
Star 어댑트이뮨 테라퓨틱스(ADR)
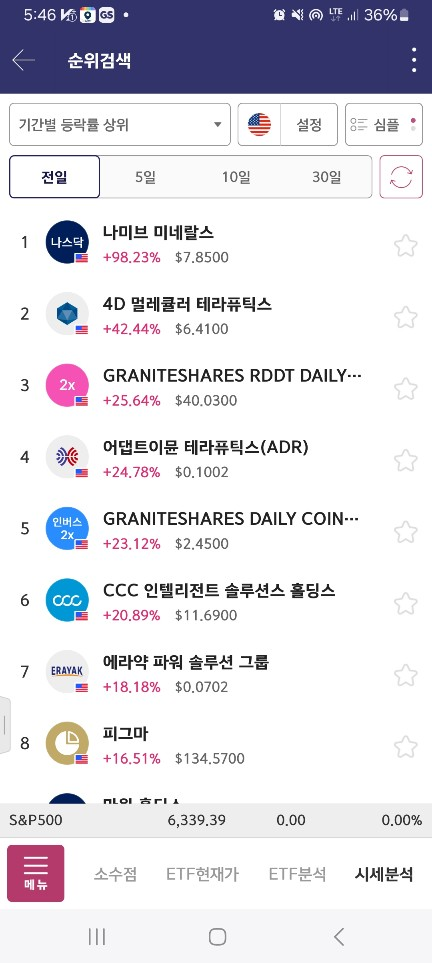(x=406, y=460)
